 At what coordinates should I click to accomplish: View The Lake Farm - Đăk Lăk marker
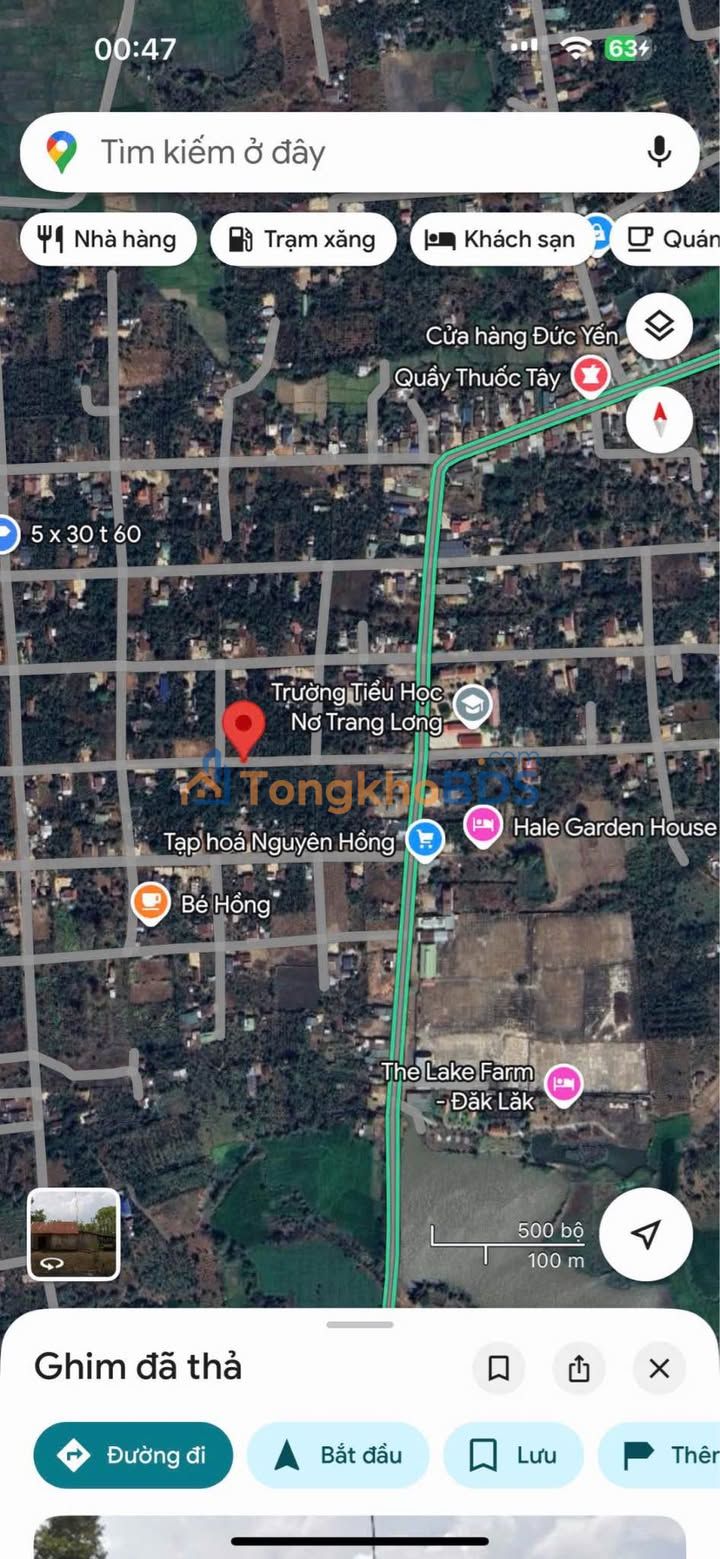click(x=564, y=1083)
